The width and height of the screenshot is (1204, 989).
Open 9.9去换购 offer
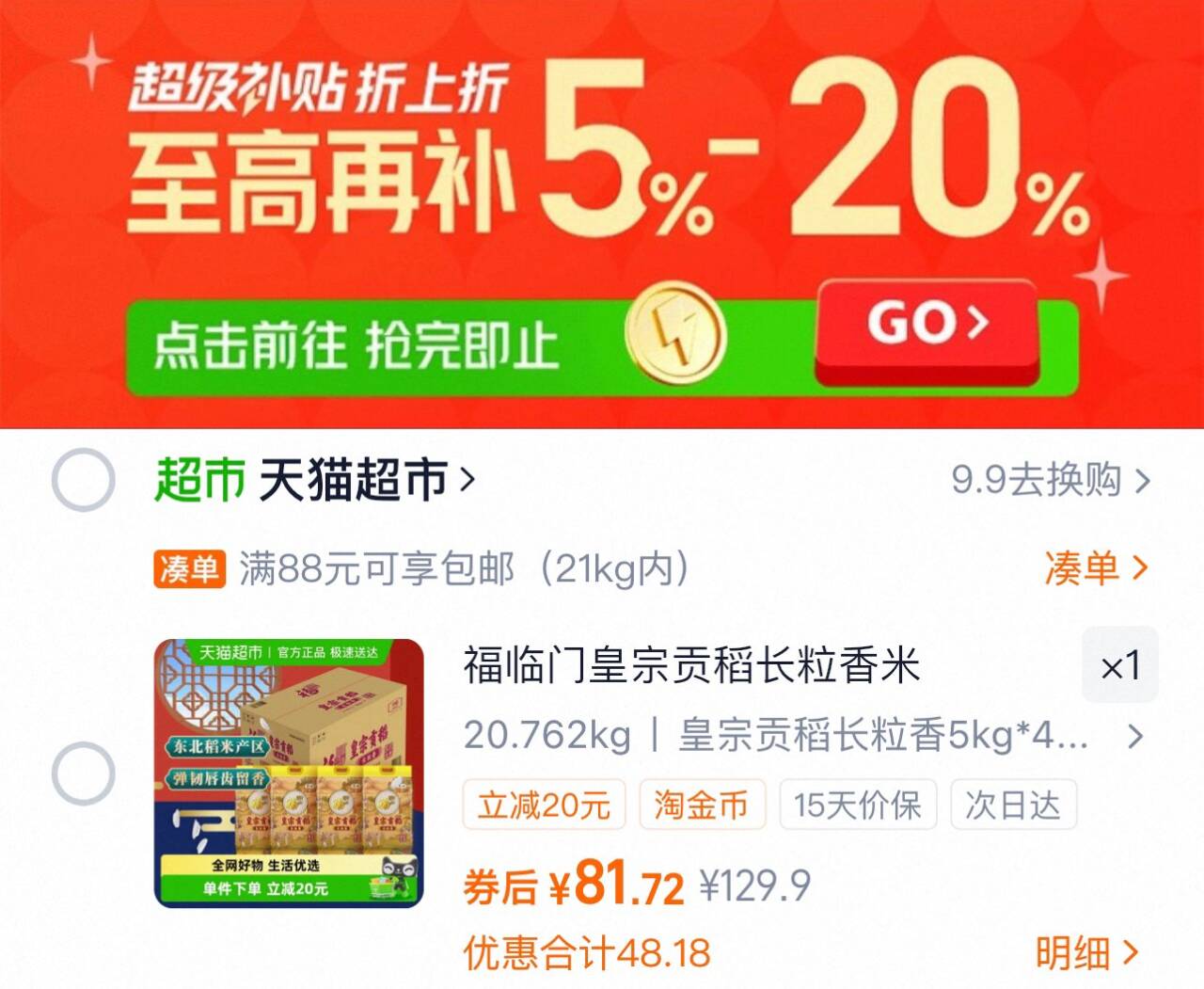(1051, 480)
